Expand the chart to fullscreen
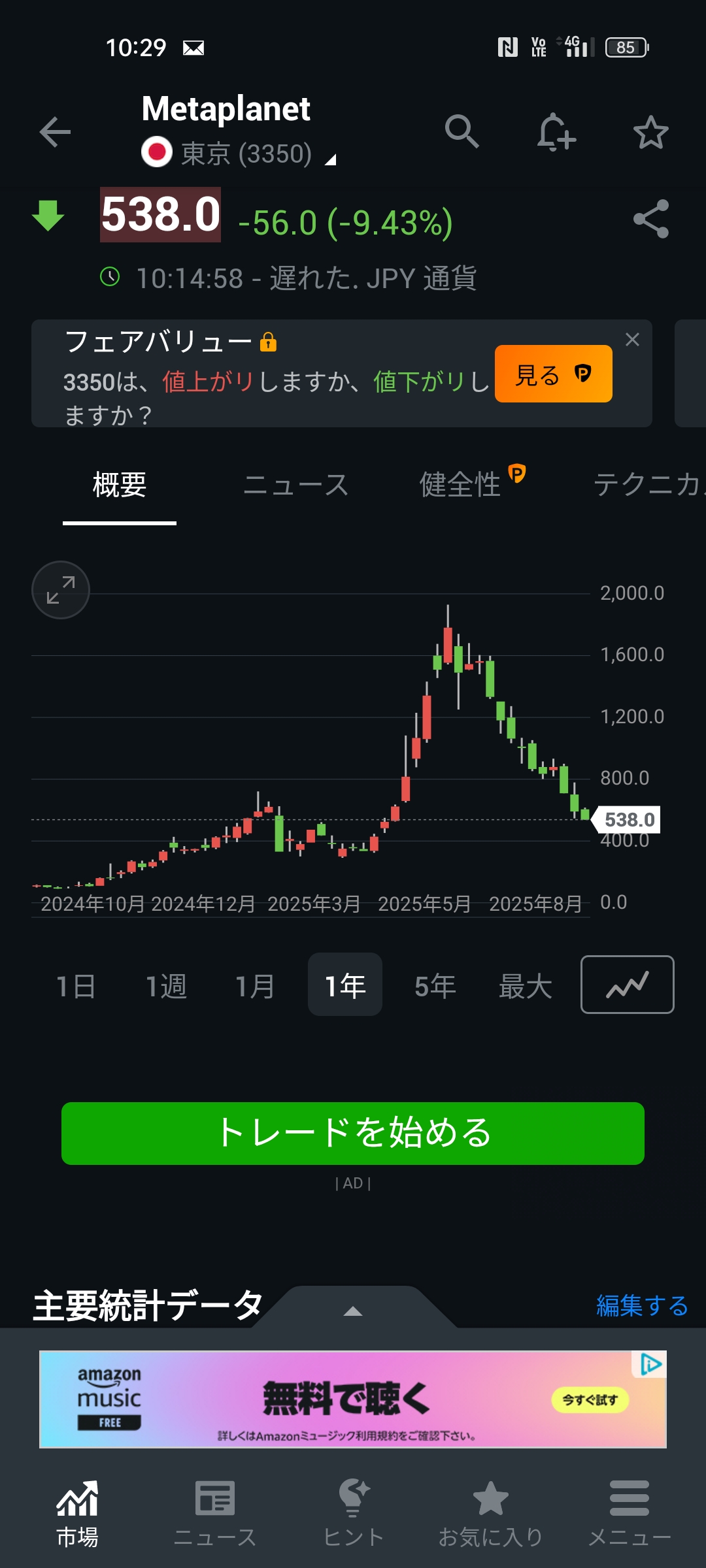Viewport: 706px width, 1568px height. [61, 590]
